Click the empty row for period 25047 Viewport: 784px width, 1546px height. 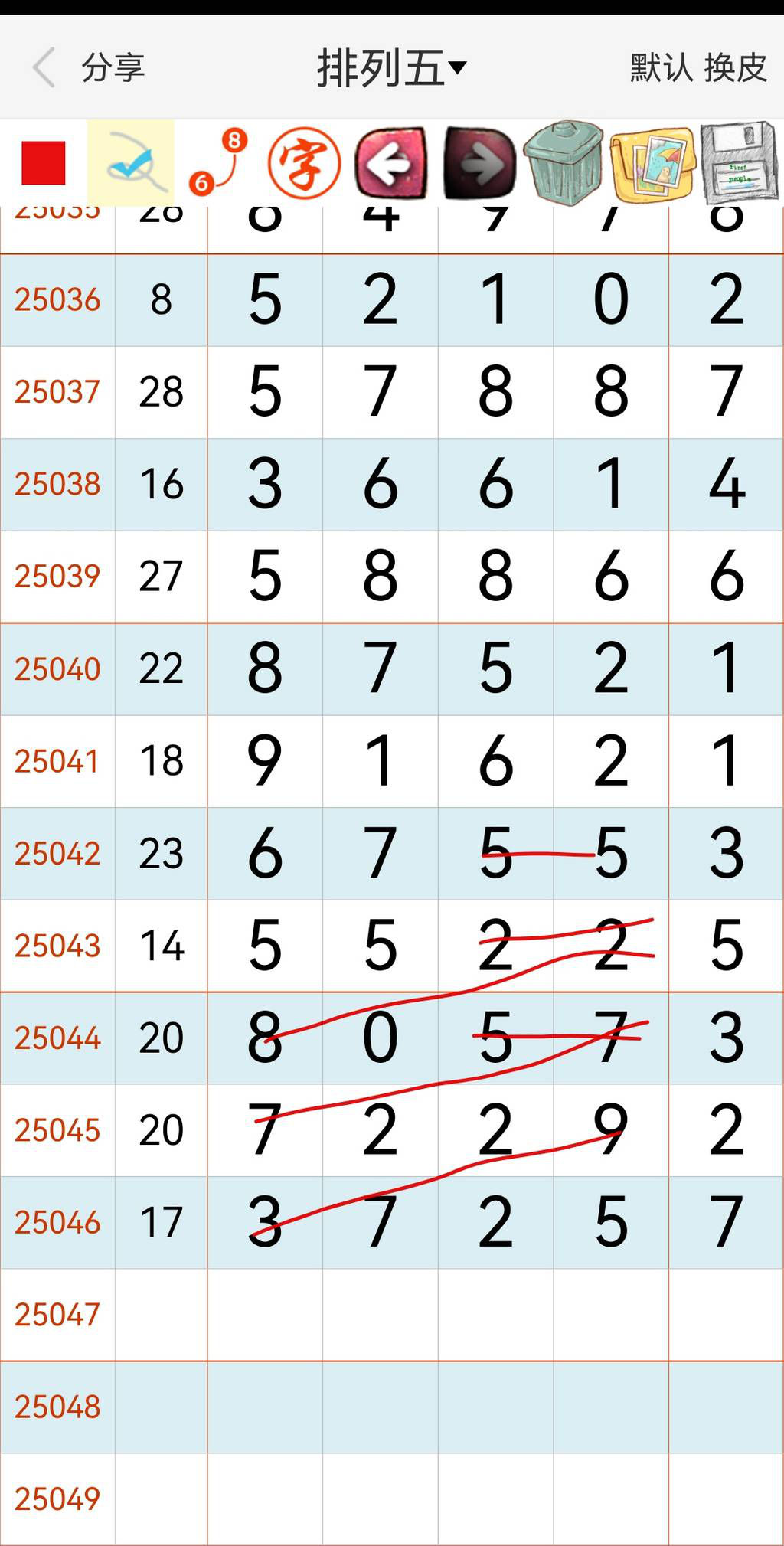click(383, 1314)
